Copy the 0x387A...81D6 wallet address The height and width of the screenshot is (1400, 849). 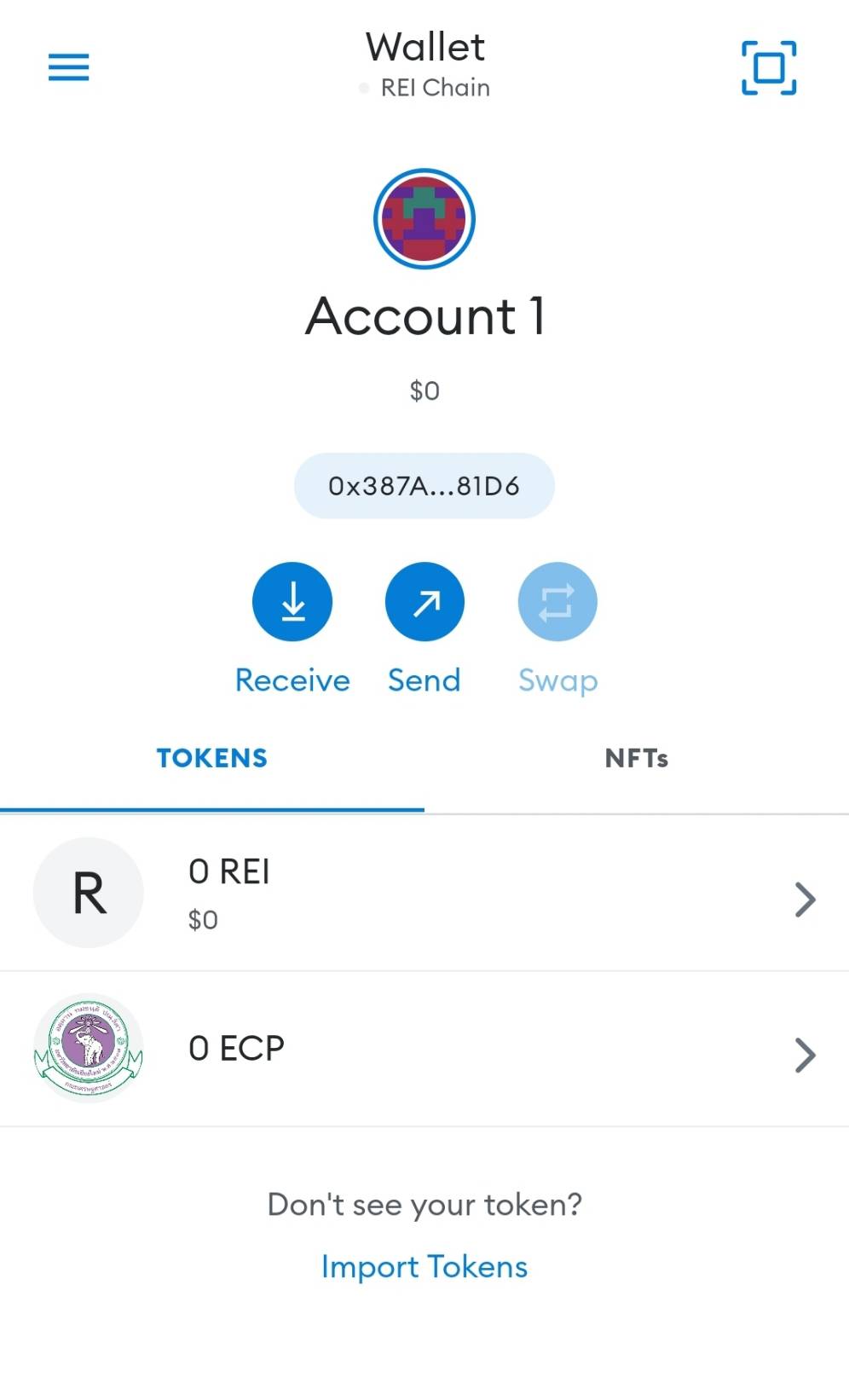pyautogui.click(x=424, y=486)
